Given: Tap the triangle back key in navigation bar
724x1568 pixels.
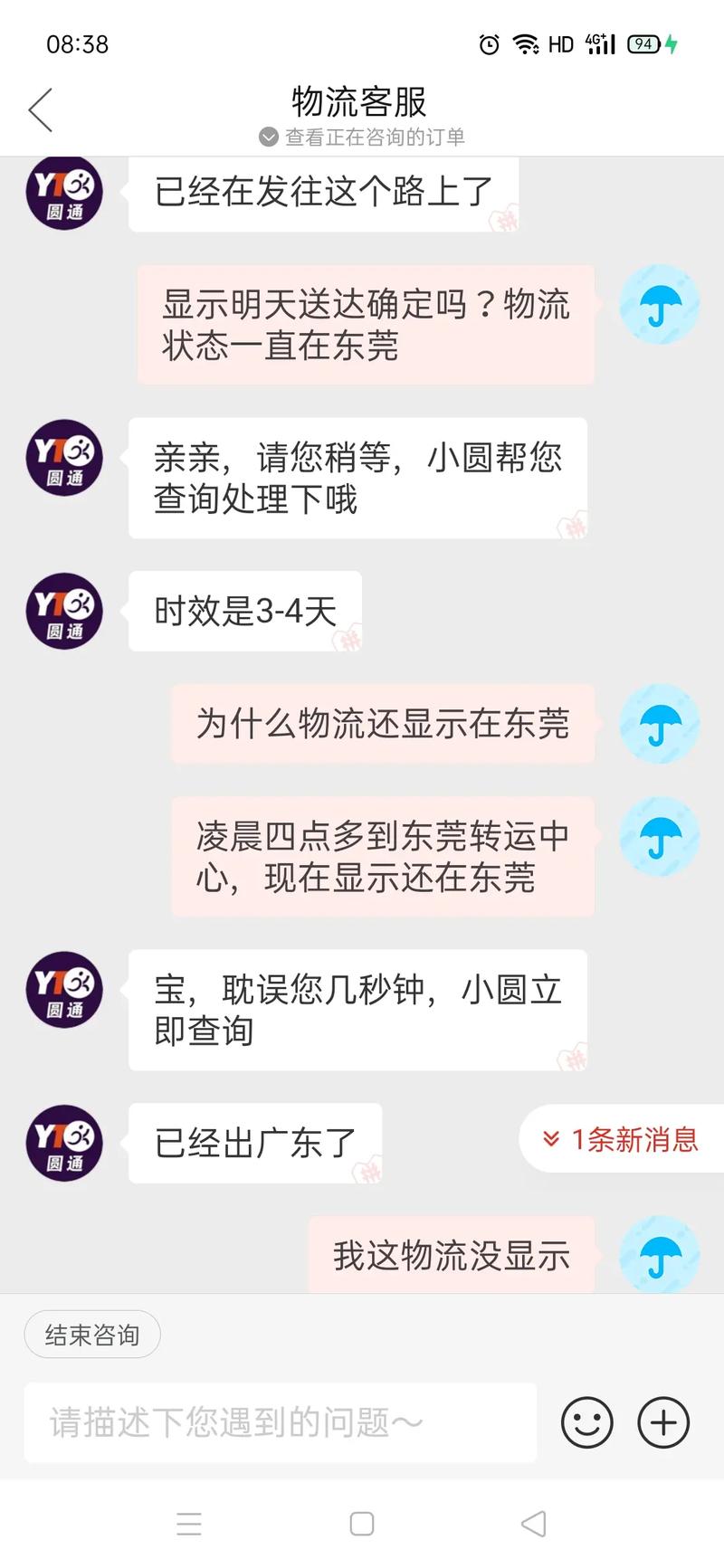Looking at the screenshot, I should (x=532, y=1524).
